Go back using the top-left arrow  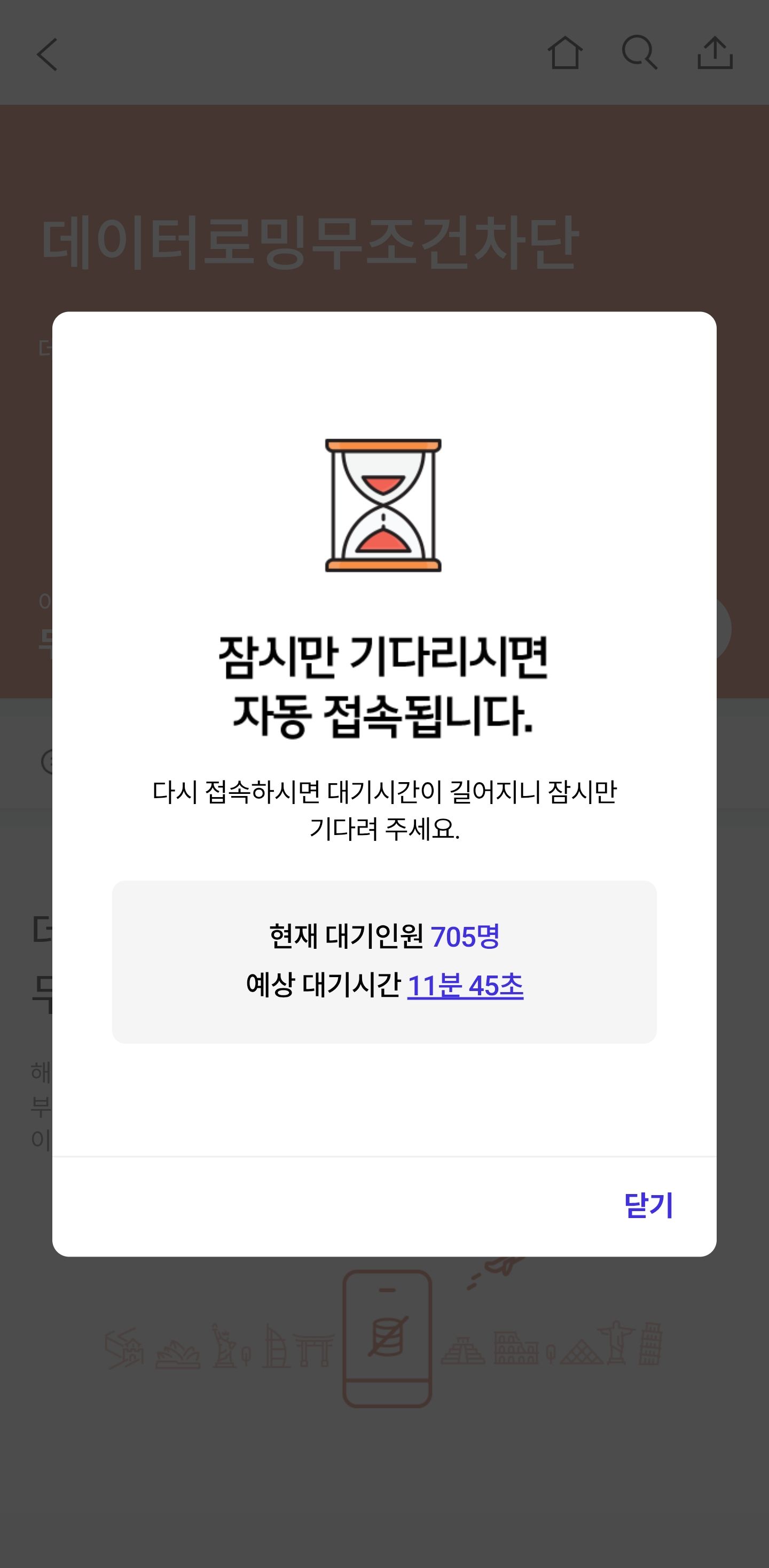[x=47, y=54]
